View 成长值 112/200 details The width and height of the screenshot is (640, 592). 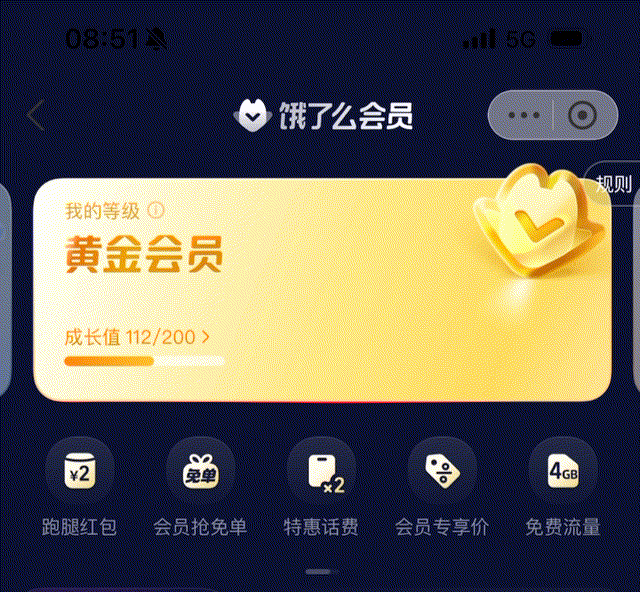click(x=137, y=337)
